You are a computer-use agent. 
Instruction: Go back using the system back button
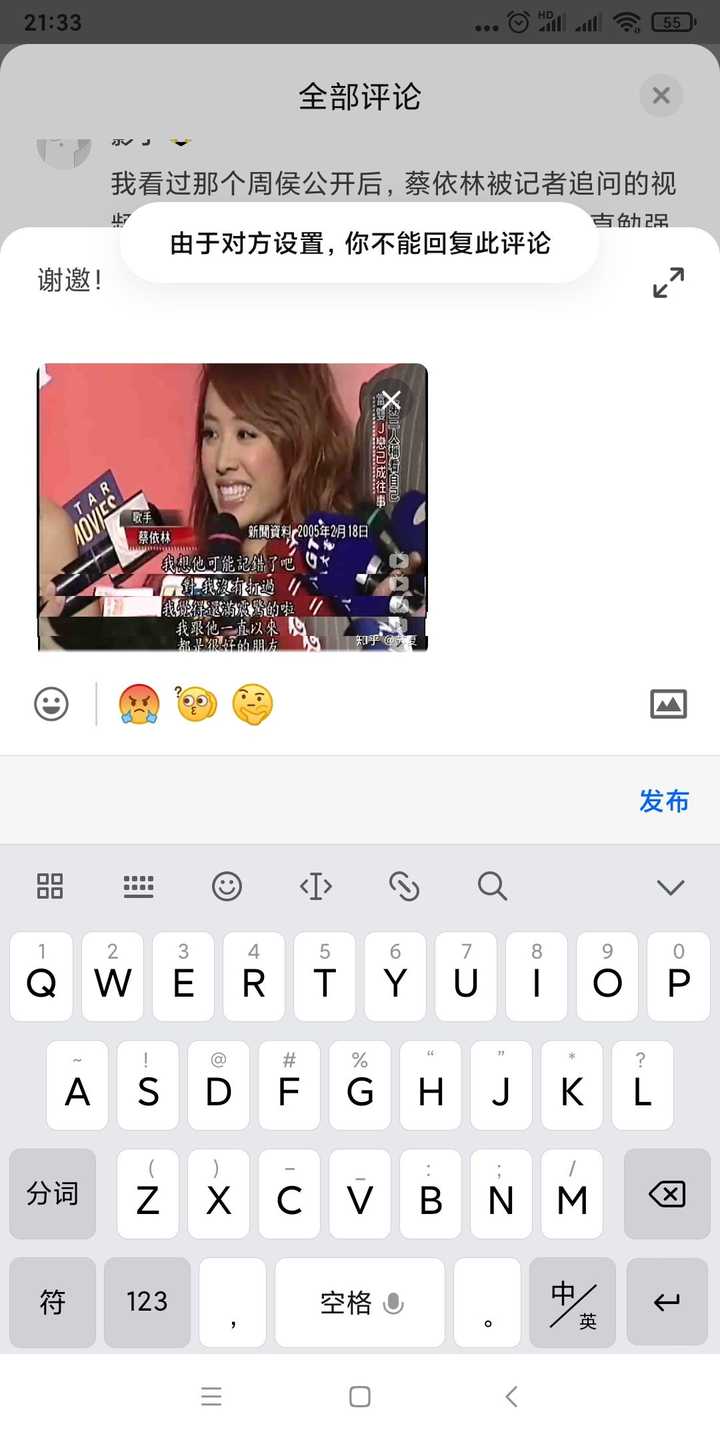tap(511, 1397)
